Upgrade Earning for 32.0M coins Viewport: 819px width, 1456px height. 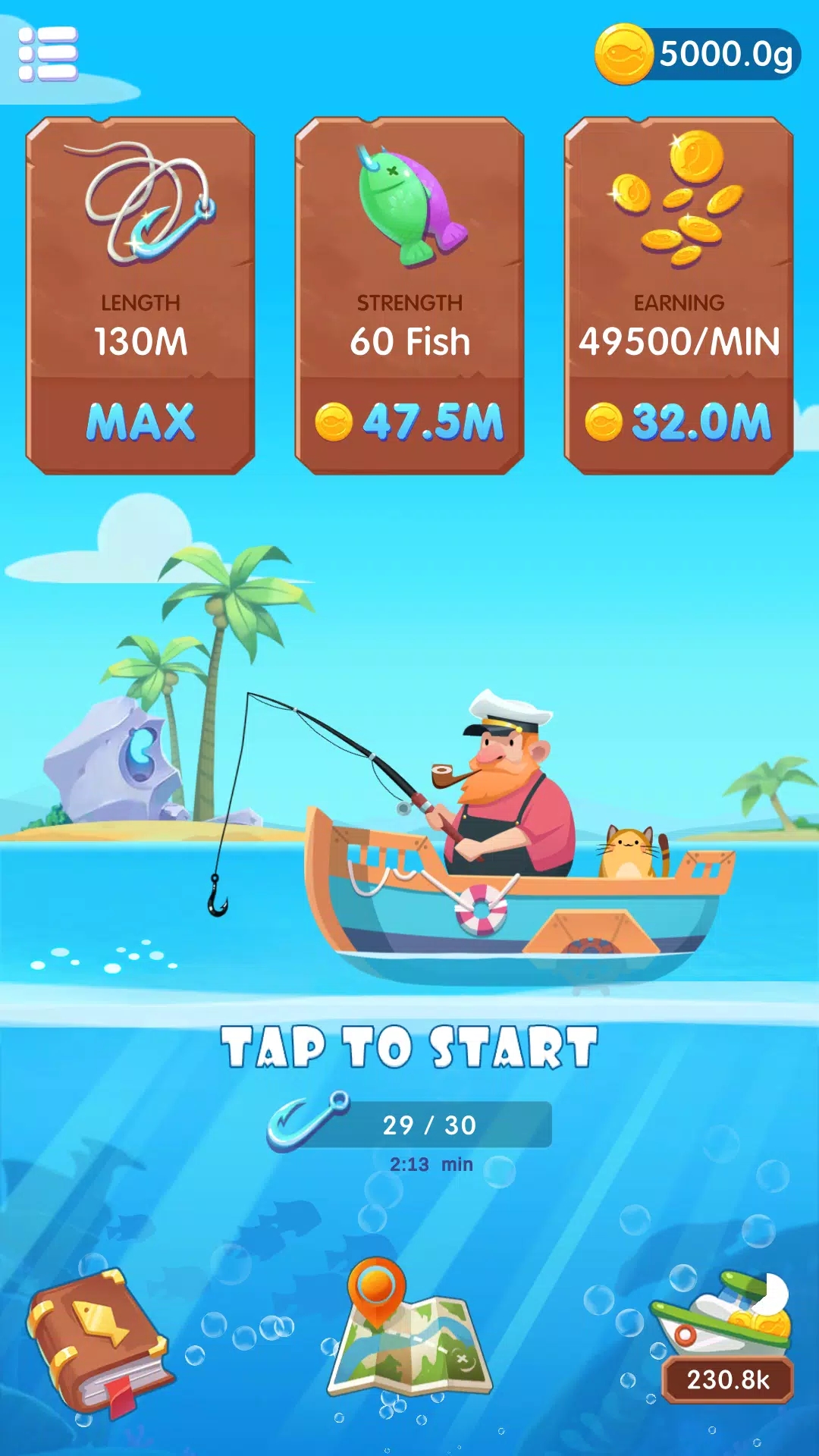[x=679, y=422]
